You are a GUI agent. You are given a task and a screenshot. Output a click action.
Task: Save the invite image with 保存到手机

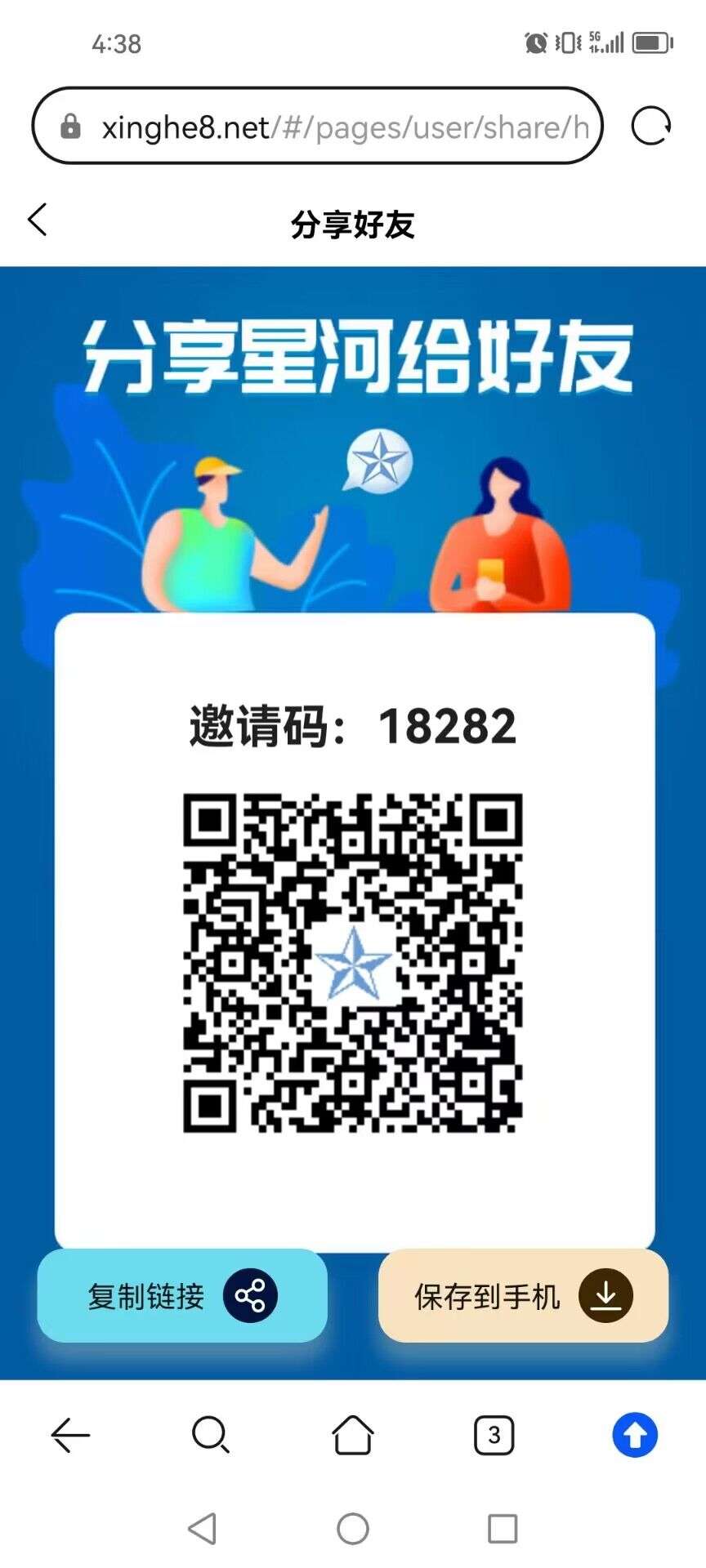[x=523, y=1296]
